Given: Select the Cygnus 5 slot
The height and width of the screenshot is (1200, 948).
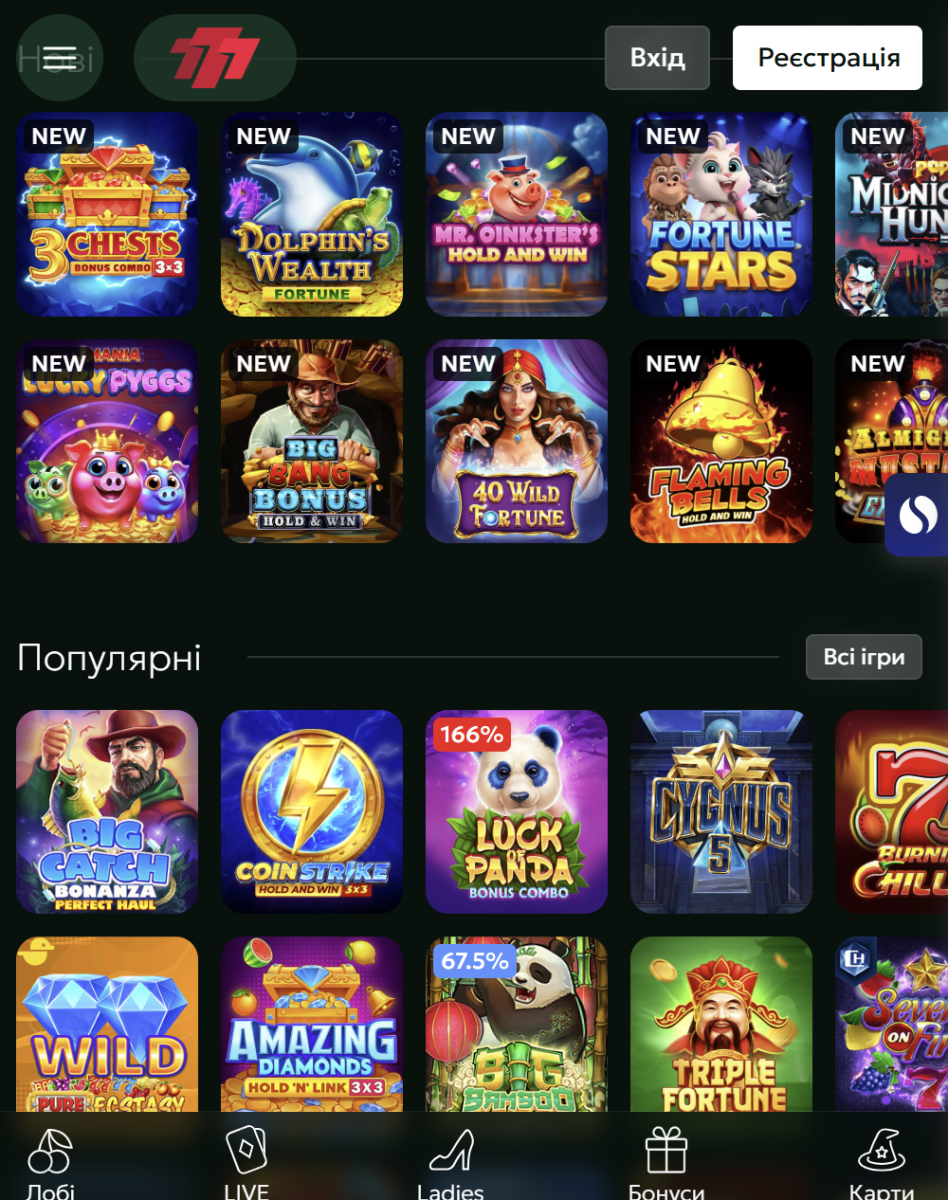Looking at the screenshot, I should 721,811.
